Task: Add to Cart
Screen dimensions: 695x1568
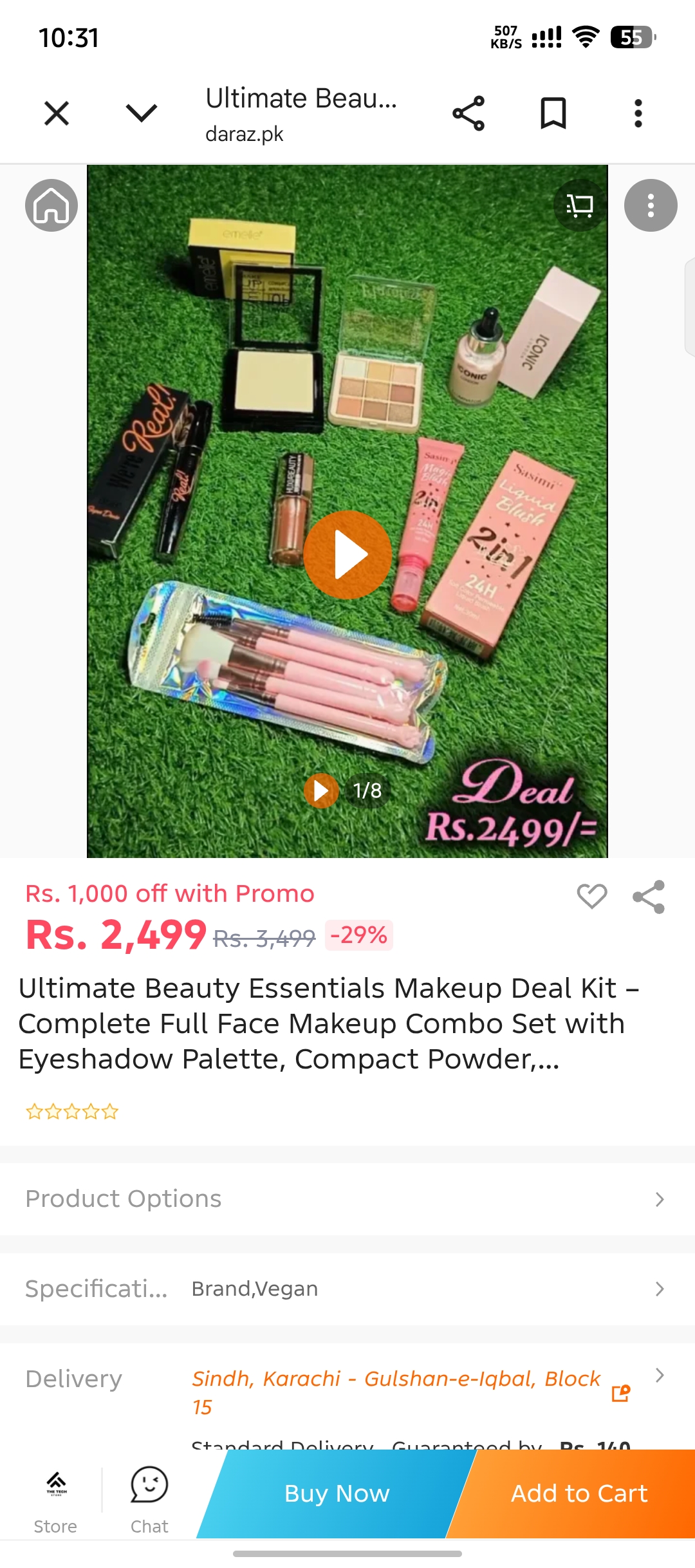Action: pyautogui.click(x=579, y=1493)
